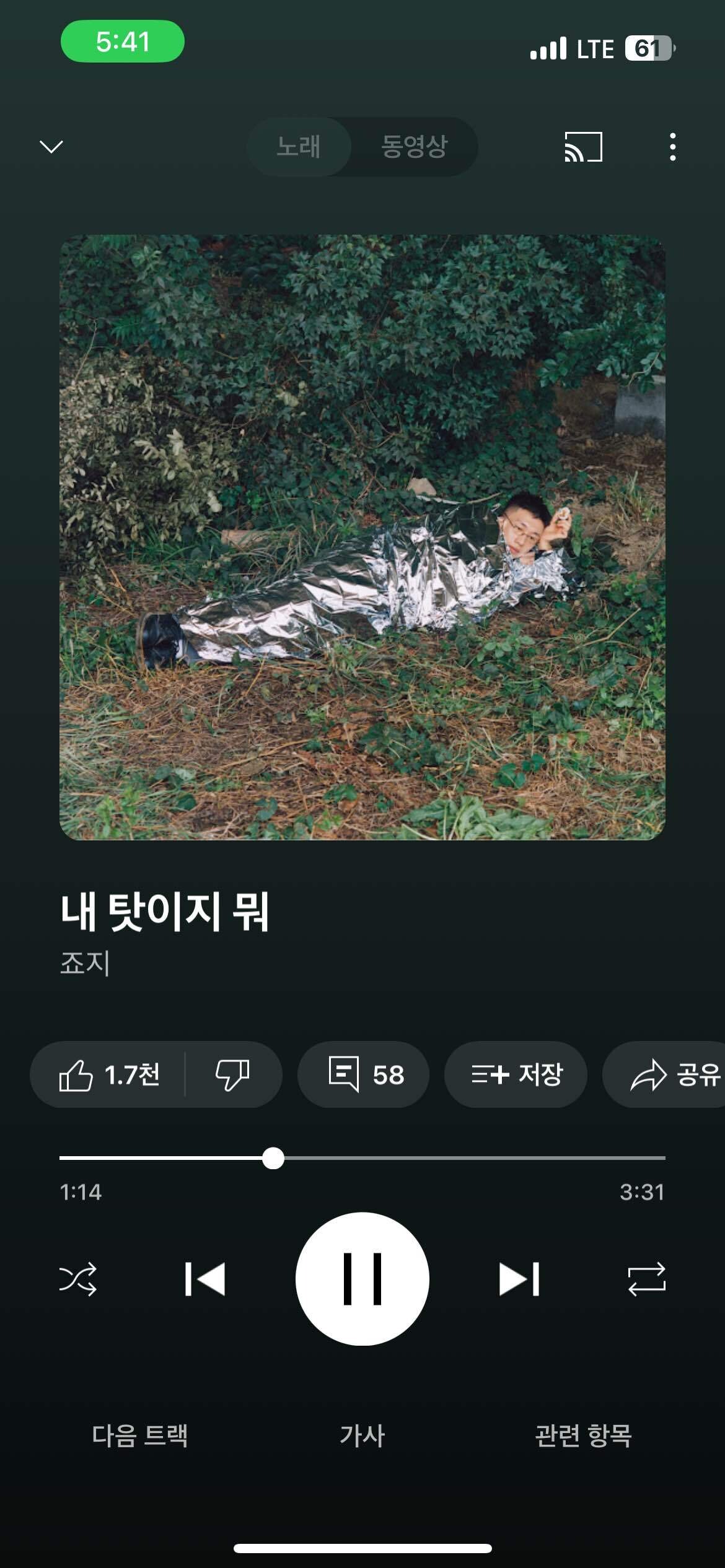725x1568 pixels.
Task: Select the LTE status indicator
Action: tap(593, 50)
